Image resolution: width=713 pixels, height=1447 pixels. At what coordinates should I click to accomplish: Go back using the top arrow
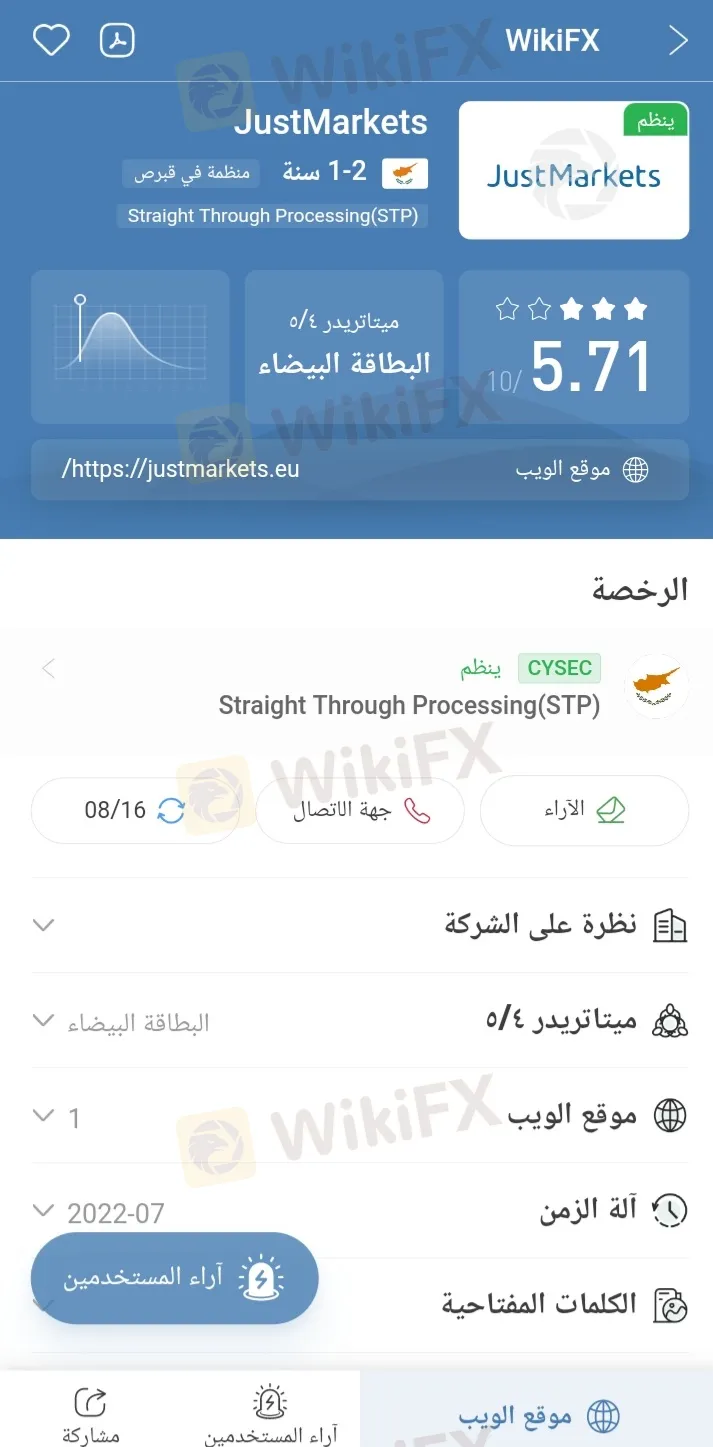point(678,40)
